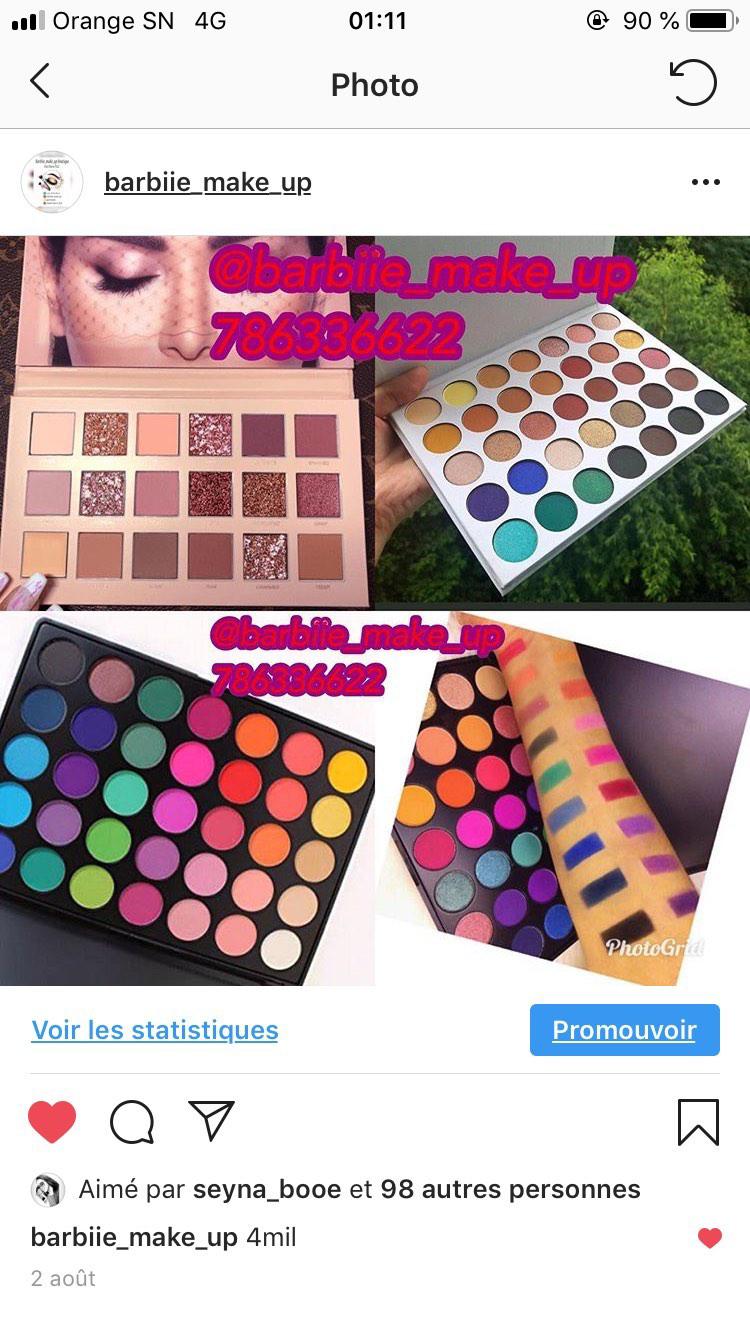Open the three-dot post options menu
Viewport: 750px width, 1334px height.
[x=705, y=183]
